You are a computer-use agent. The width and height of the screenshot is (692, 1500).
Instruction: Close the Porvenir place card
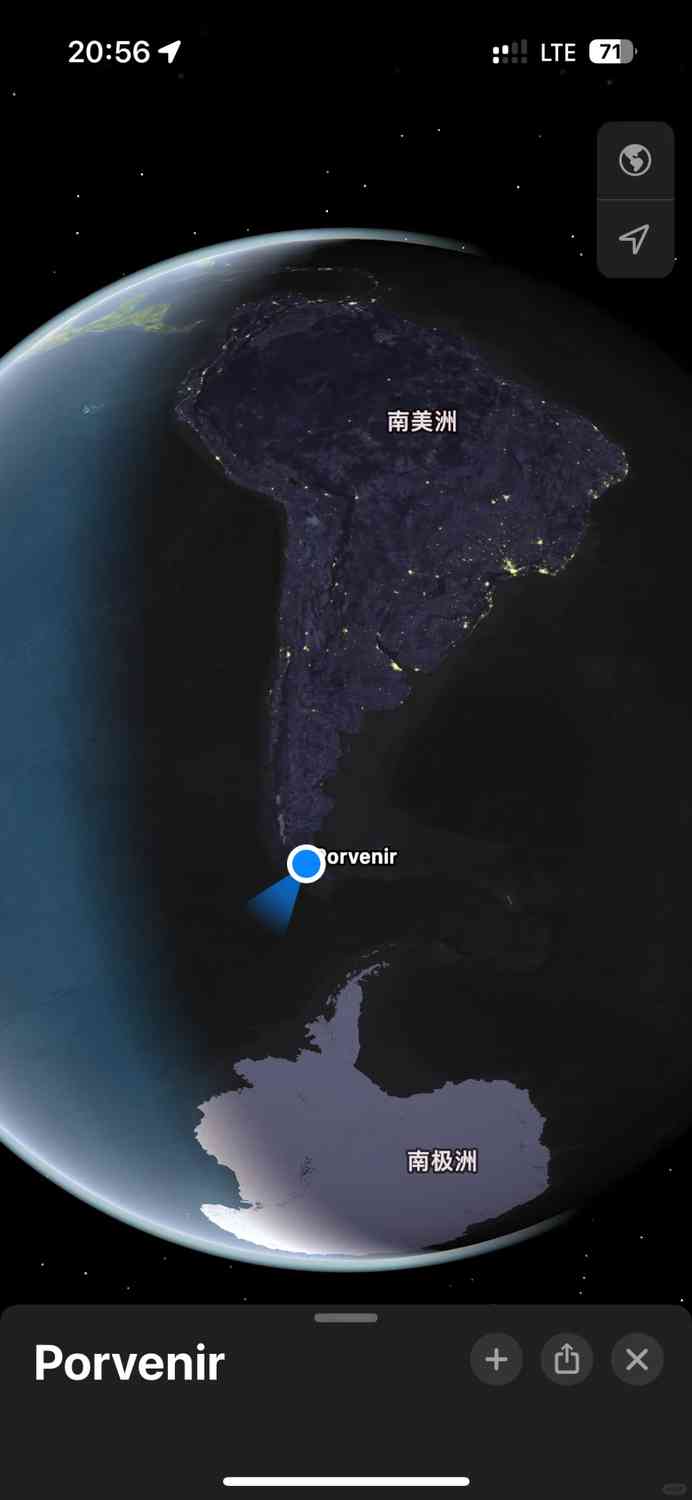[x=637, y=1360]
